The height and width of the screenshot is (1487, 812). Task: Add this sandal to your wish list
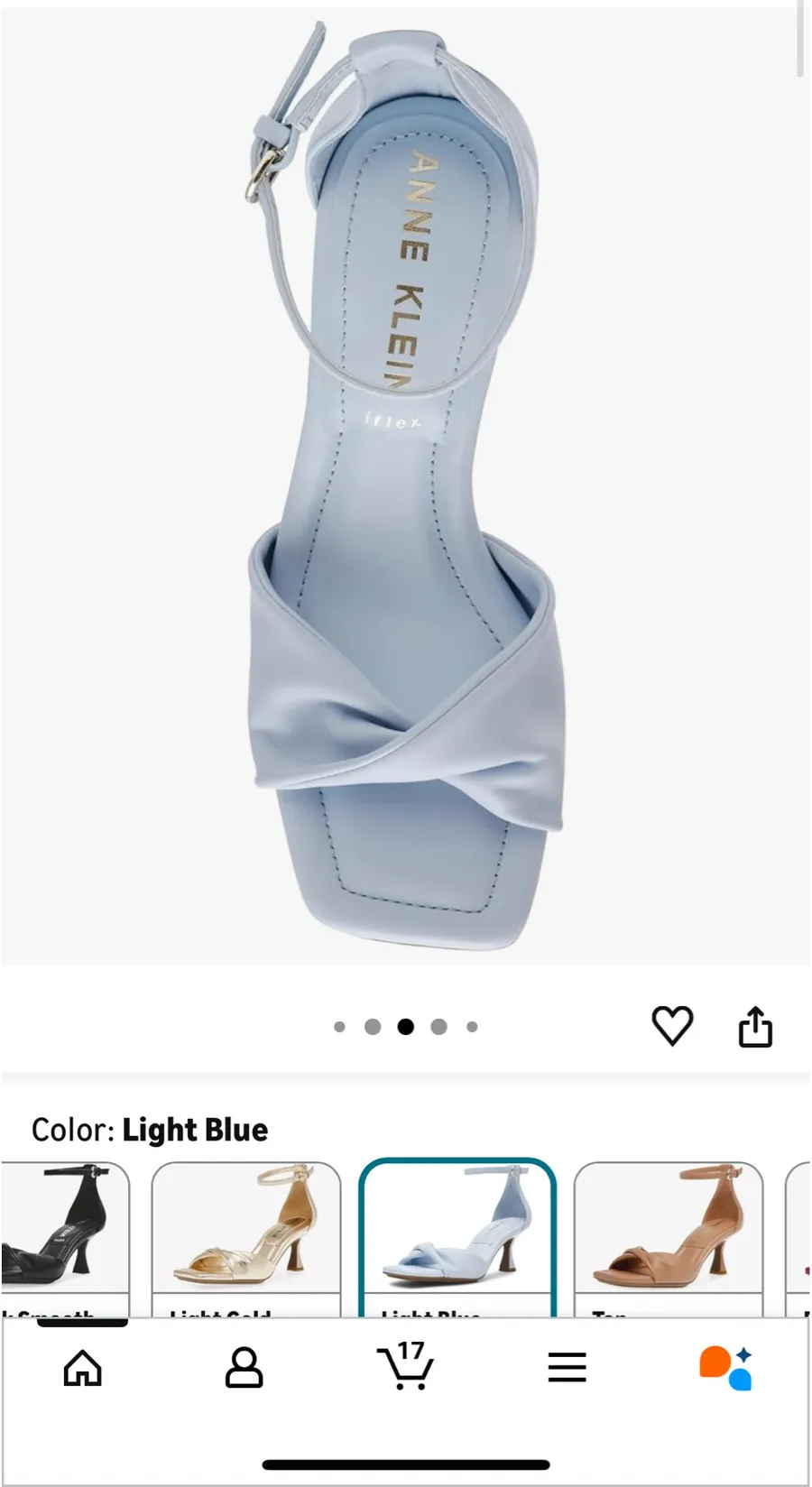click(x=672, y=1026)
